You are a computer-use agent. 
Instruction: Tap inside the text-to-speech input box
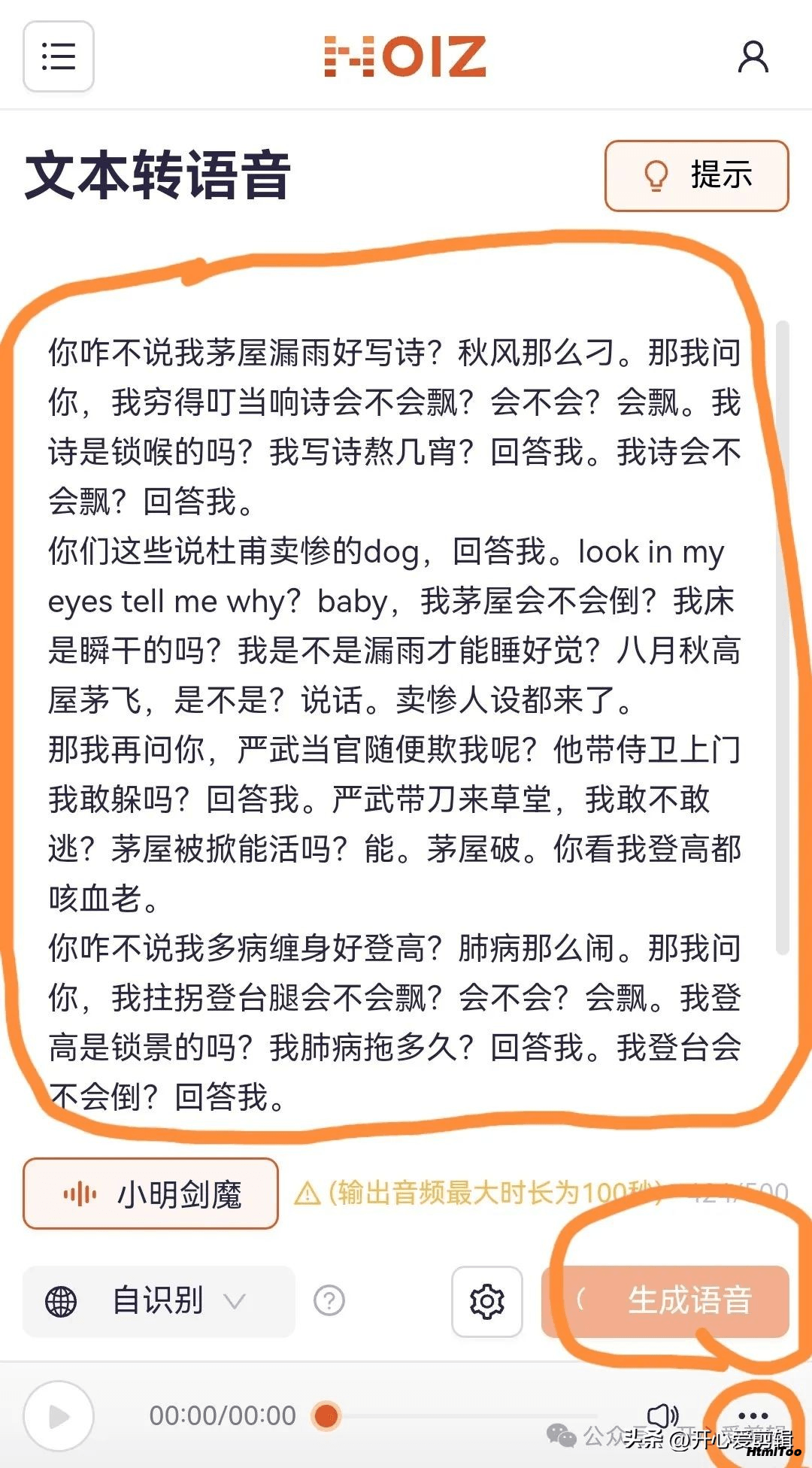395,723
